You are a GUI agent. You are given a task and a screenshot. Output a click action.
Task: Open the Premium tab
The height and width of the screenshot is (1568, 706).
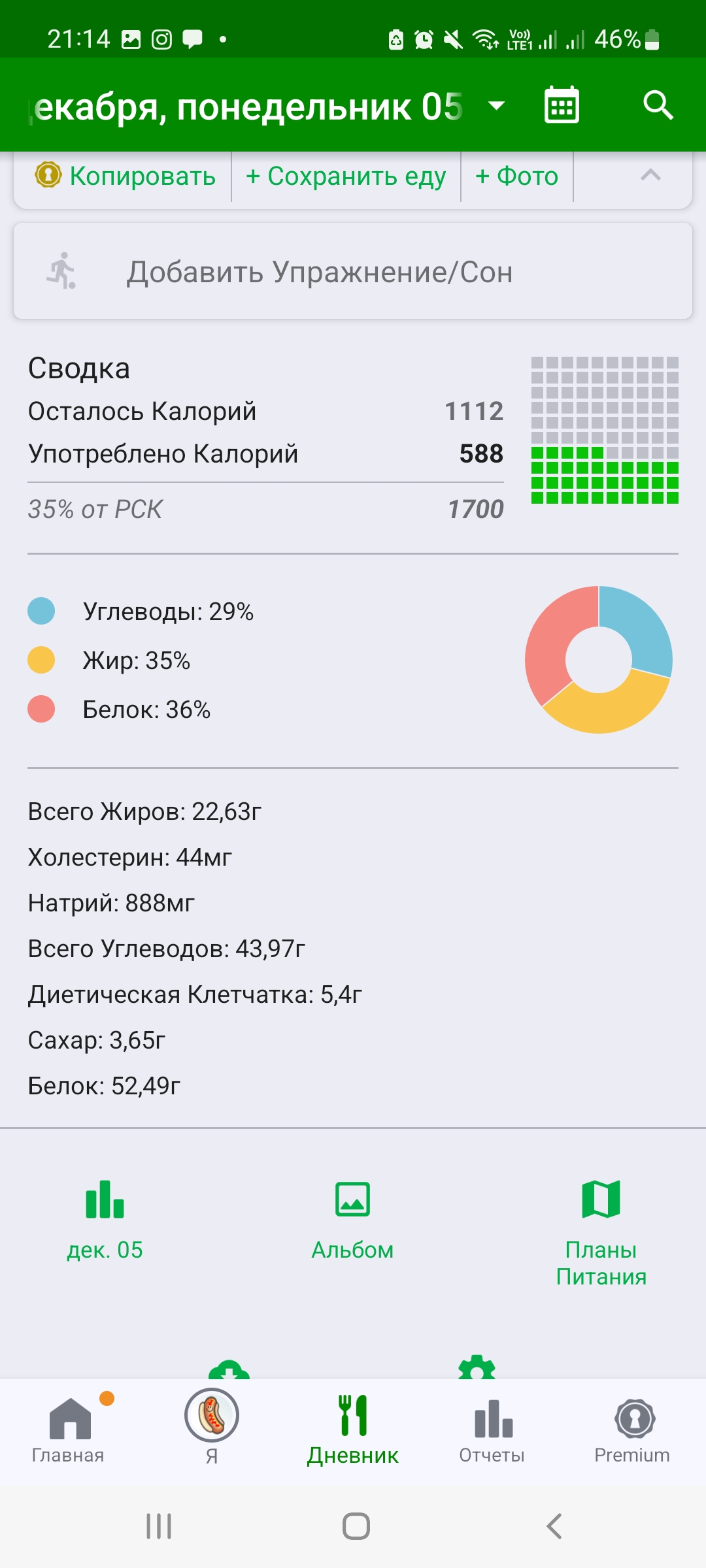coord(632,1428)
